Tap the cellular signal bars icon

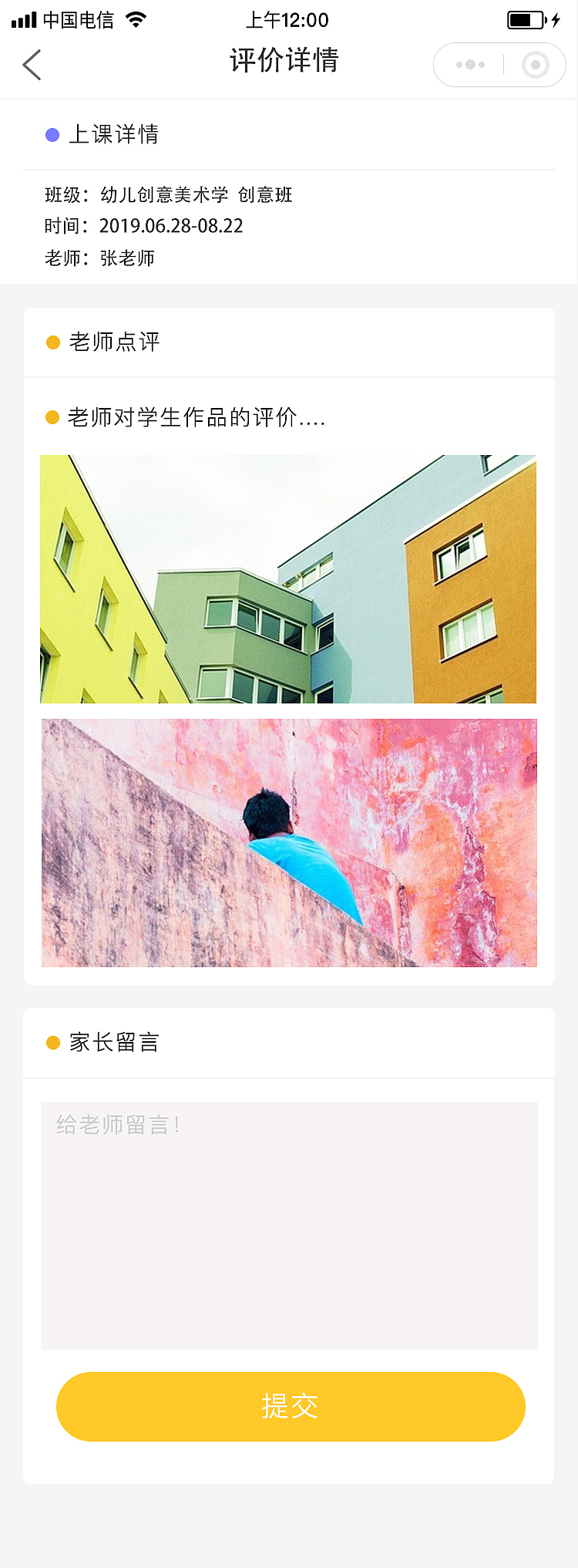point(25,20)
